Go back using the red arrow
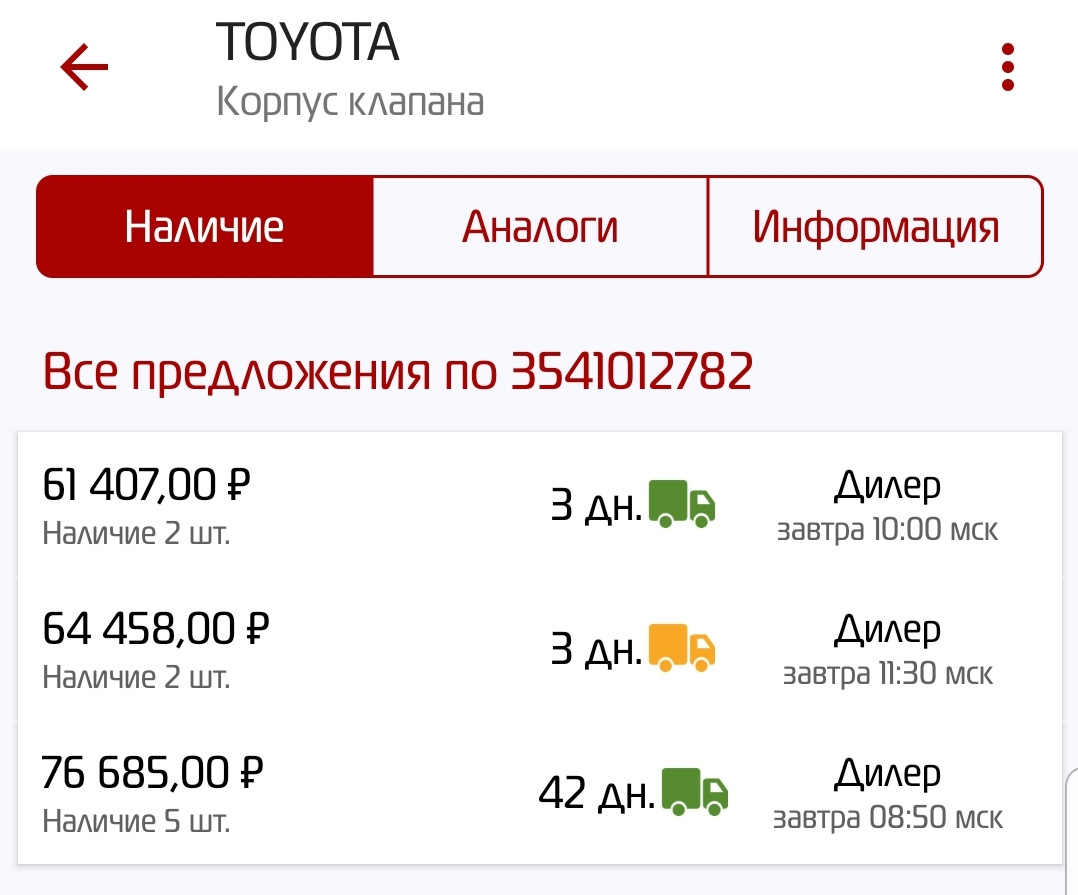The width and height of the screenshot is (1078, 895). click(84, 68)
